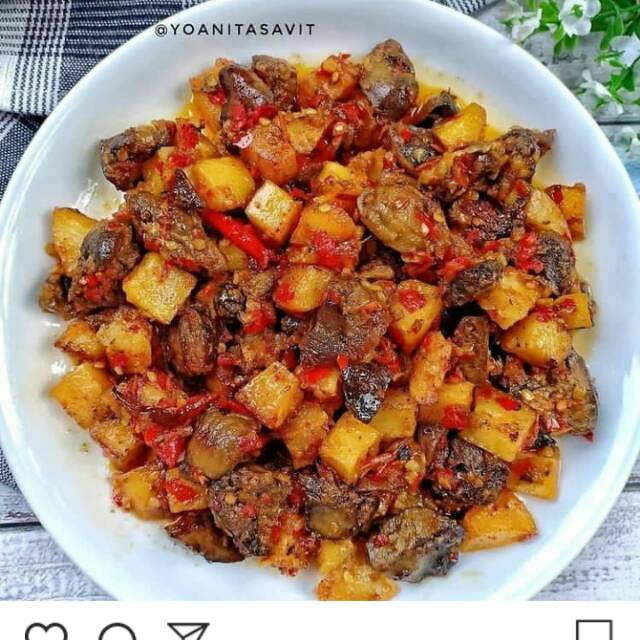Viewport: 640px width, 640px height.
Task: Open the post's comments
Action: (117, 632)
